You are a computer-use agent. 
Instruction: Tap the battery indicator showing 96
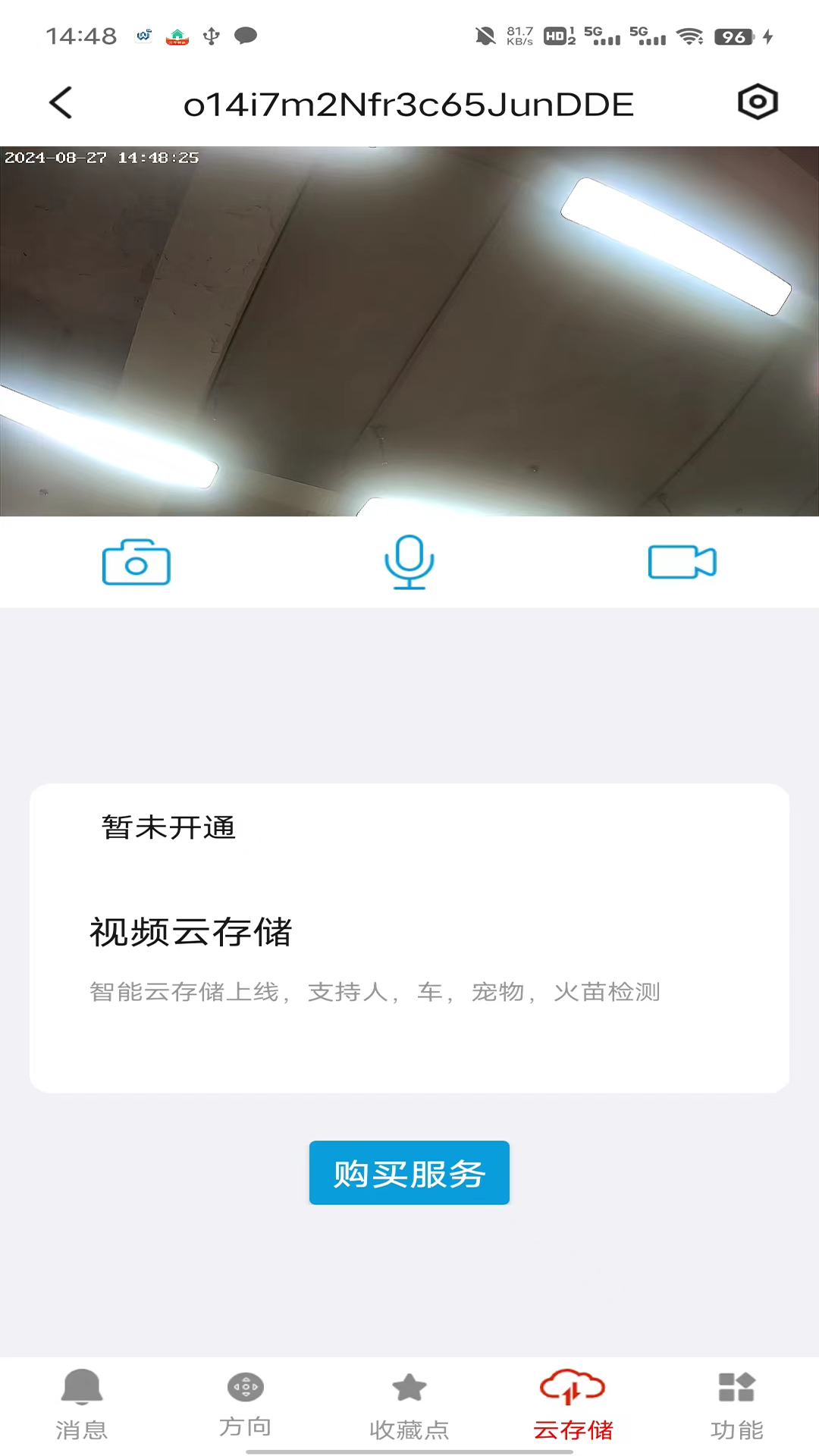click(x=733, y=36)
